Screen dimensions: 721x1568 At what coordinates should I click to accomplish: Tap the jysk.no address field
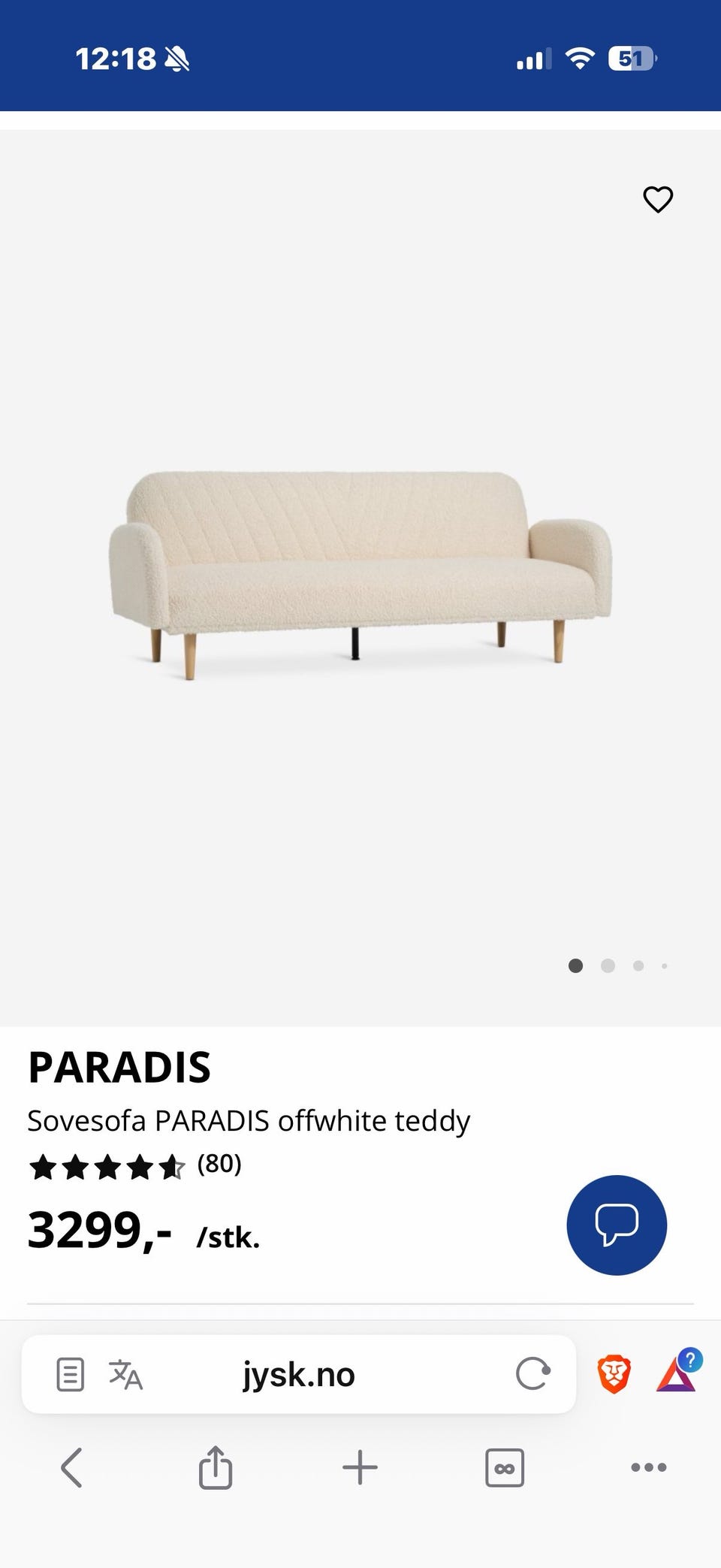(299, 1374)
